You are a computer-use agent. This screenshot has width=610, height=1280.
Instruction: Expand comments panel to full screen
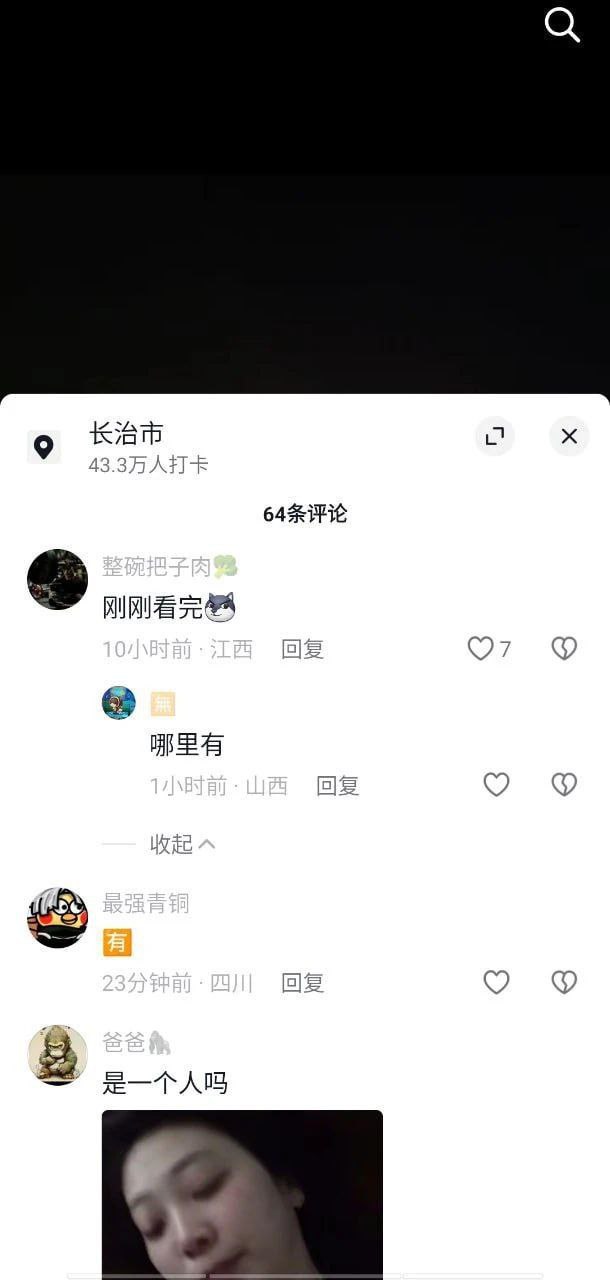pos(494,436)
